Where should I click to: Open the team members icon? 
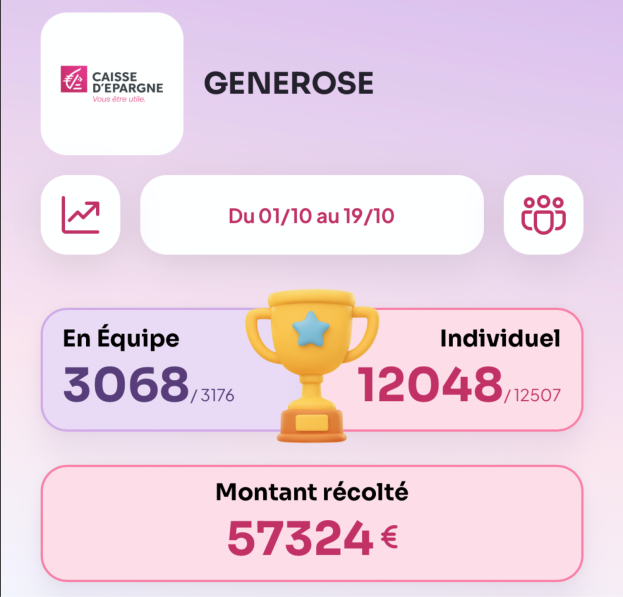click(x=543, y=214)
